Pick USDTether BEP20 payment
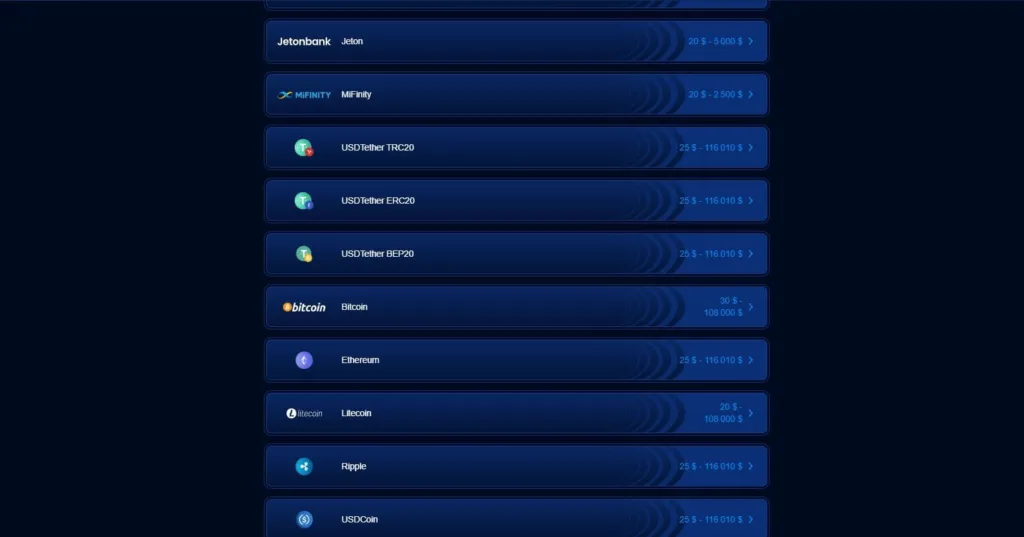1024x537 pixels. (x=515, y=254)
